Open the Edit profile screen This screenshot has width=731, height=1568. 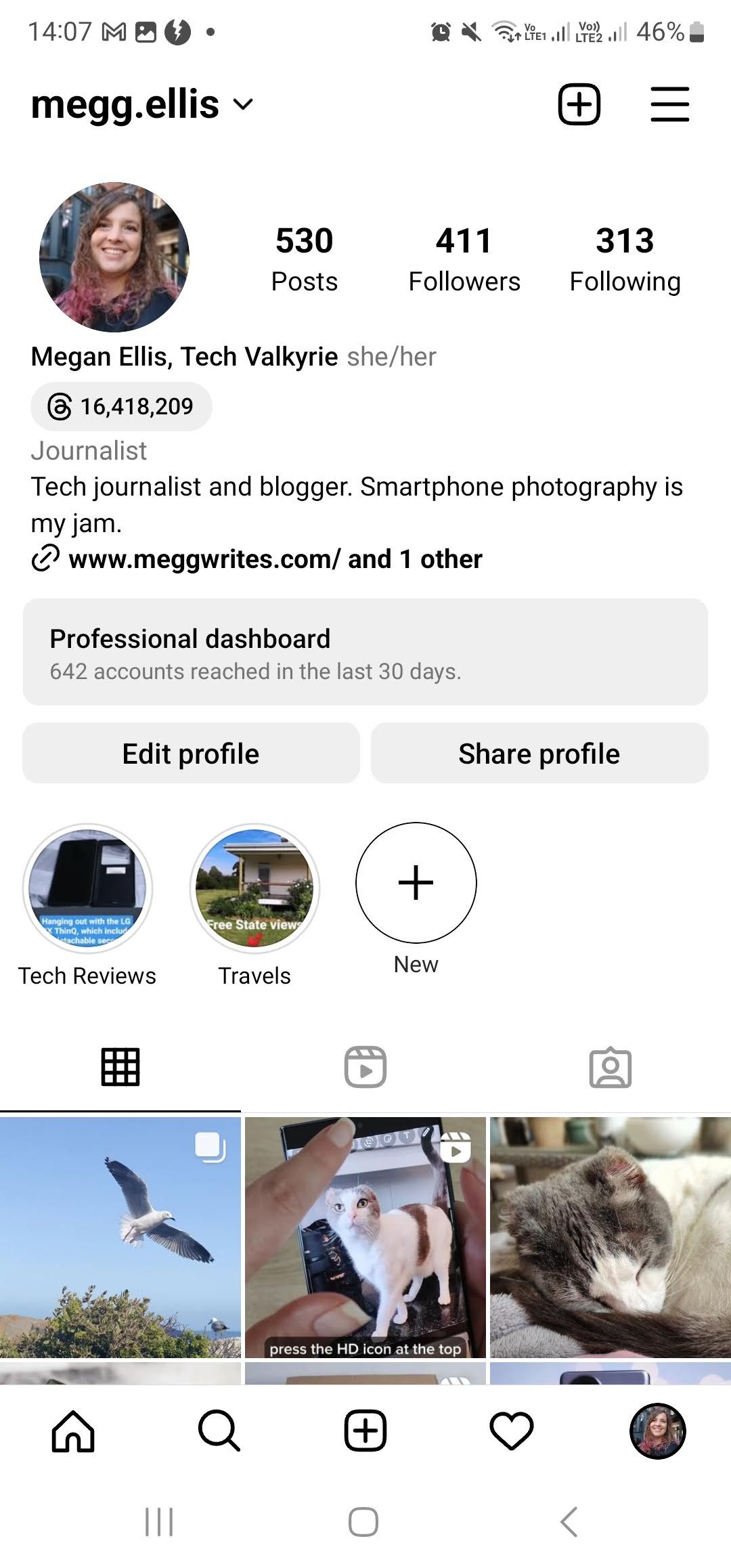click(x=192, y=753)
